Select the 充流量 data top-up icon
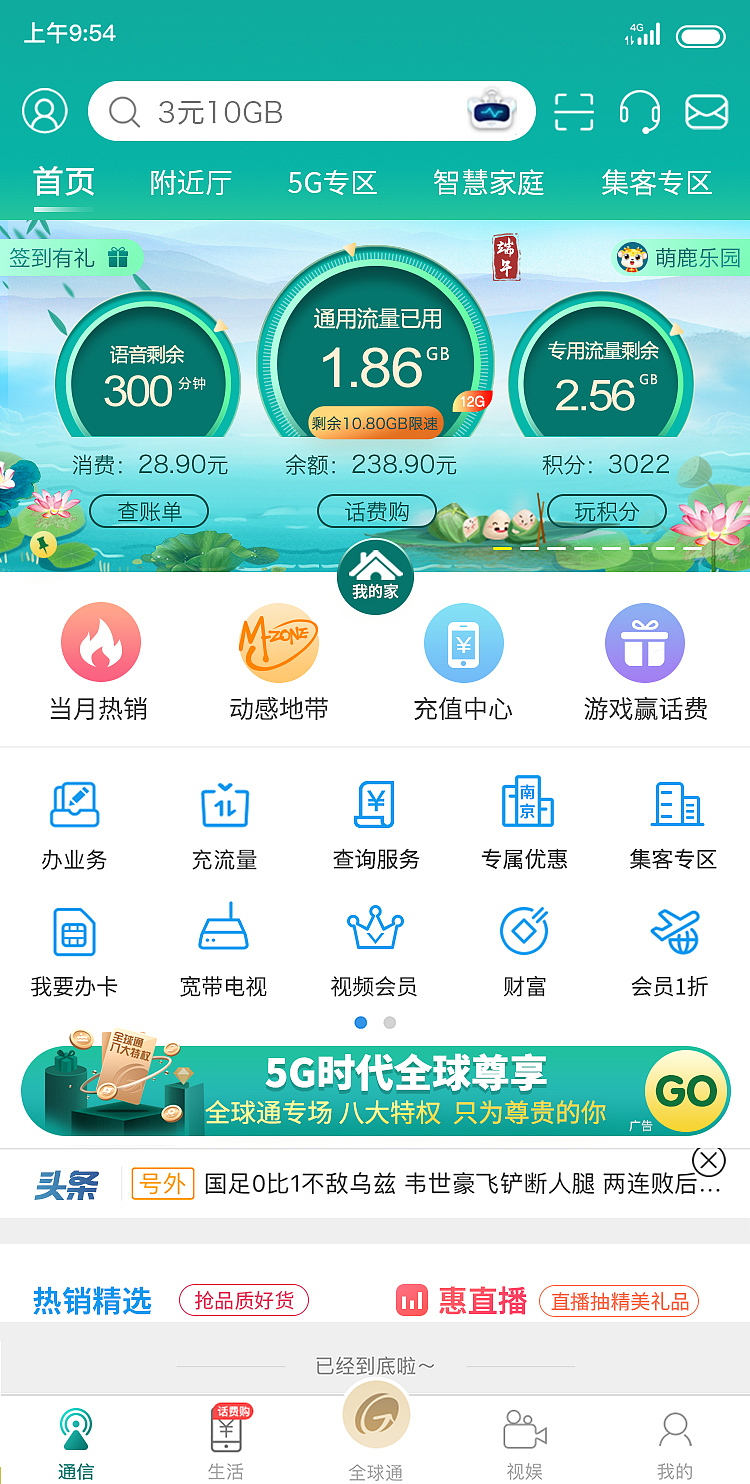This screenshot has width=750, height=1484. tap(224, 803)
